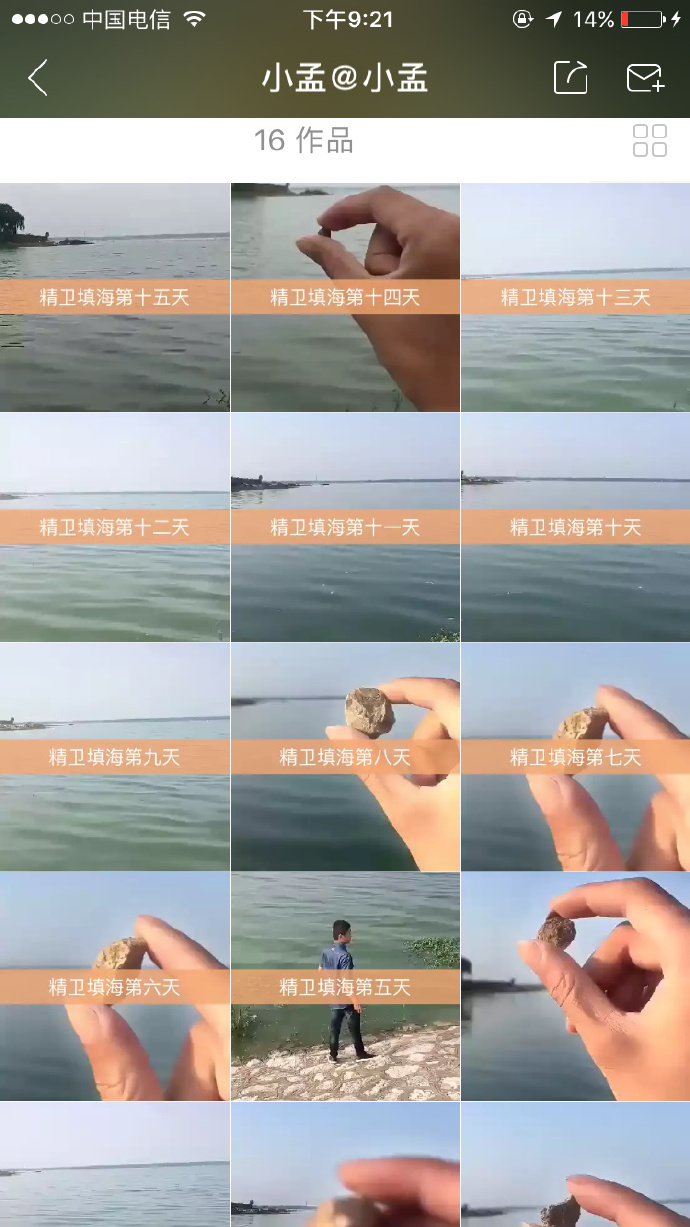Open video 精卫填海第五天
The height and width of the screenshot is (1227, 690).
[345, 987]
